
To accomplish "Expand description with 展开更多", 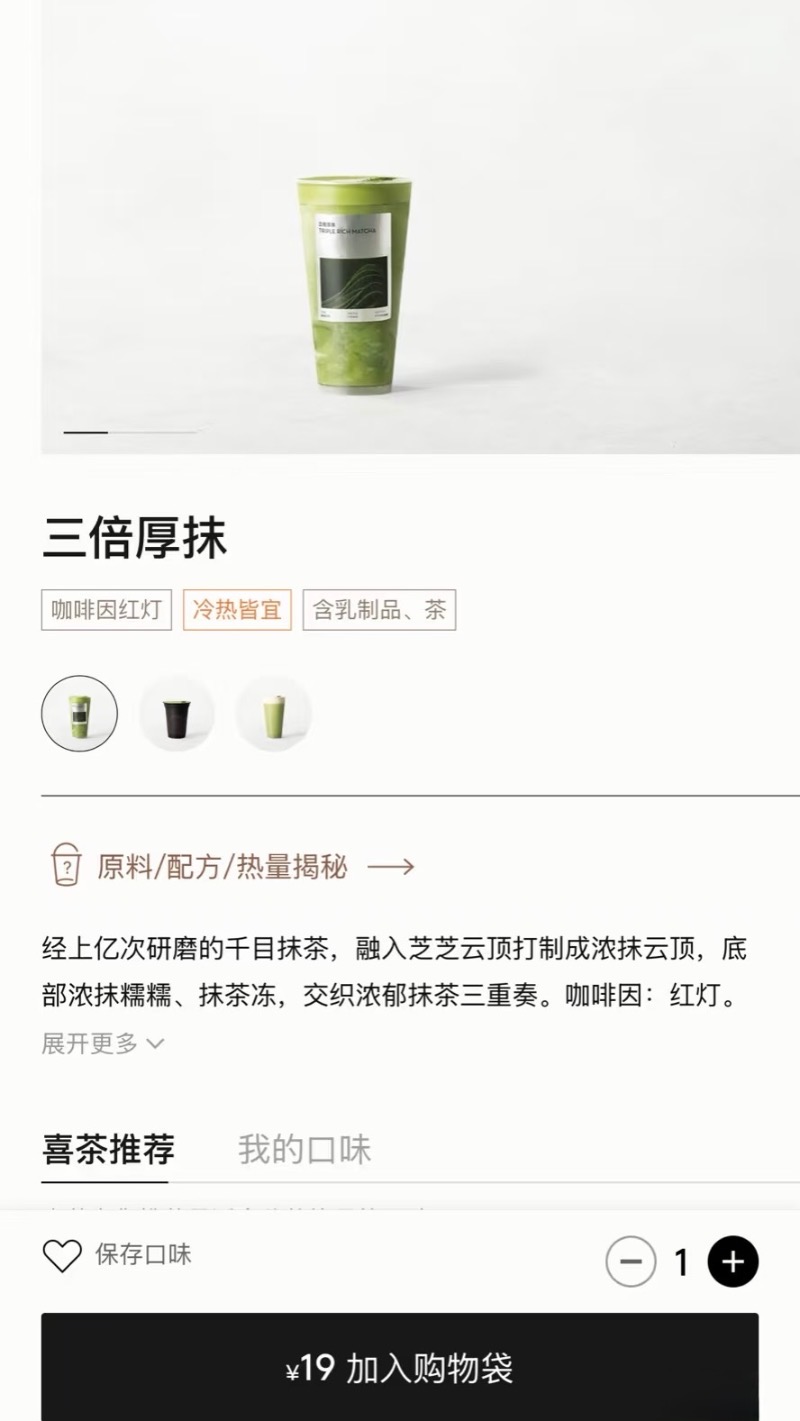I will point(102,1044).
